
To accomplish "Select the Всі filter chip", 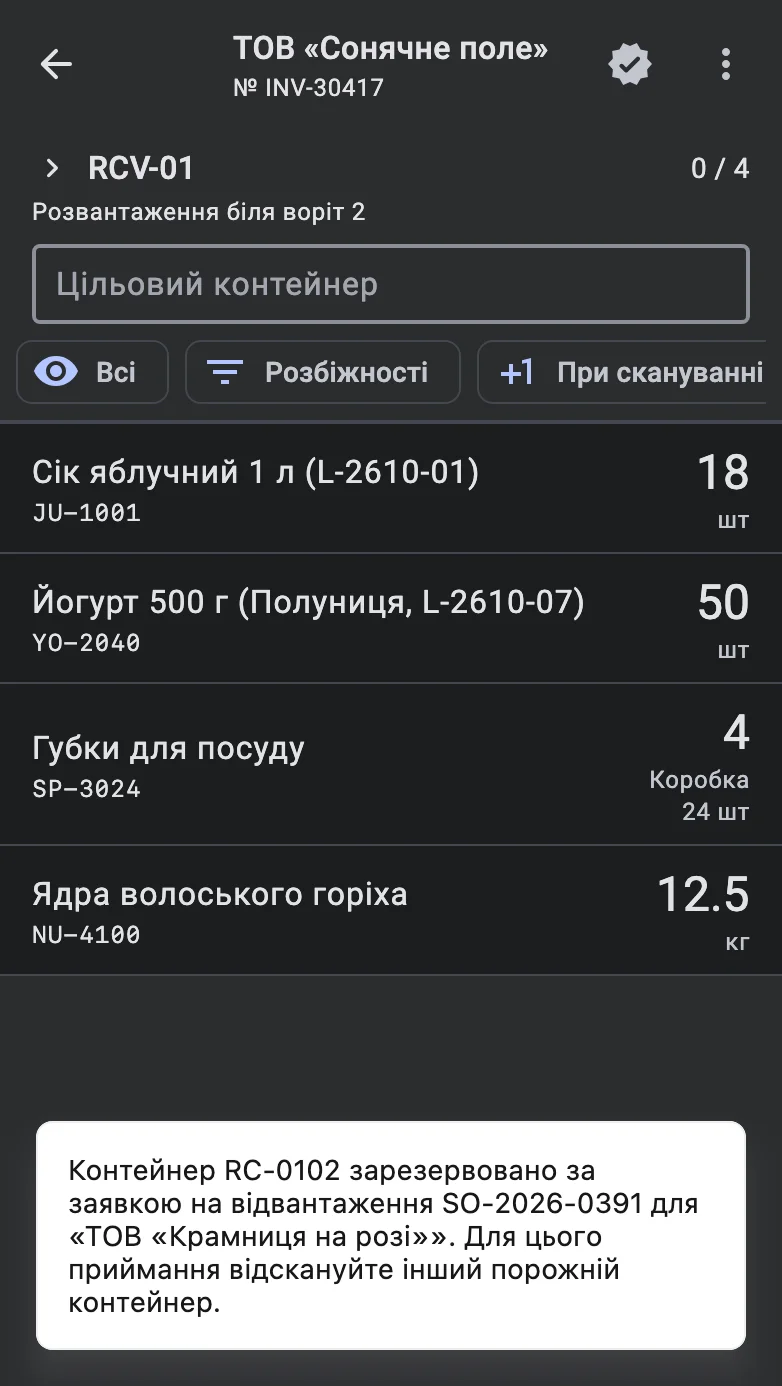I will click(x=93, y=373).
